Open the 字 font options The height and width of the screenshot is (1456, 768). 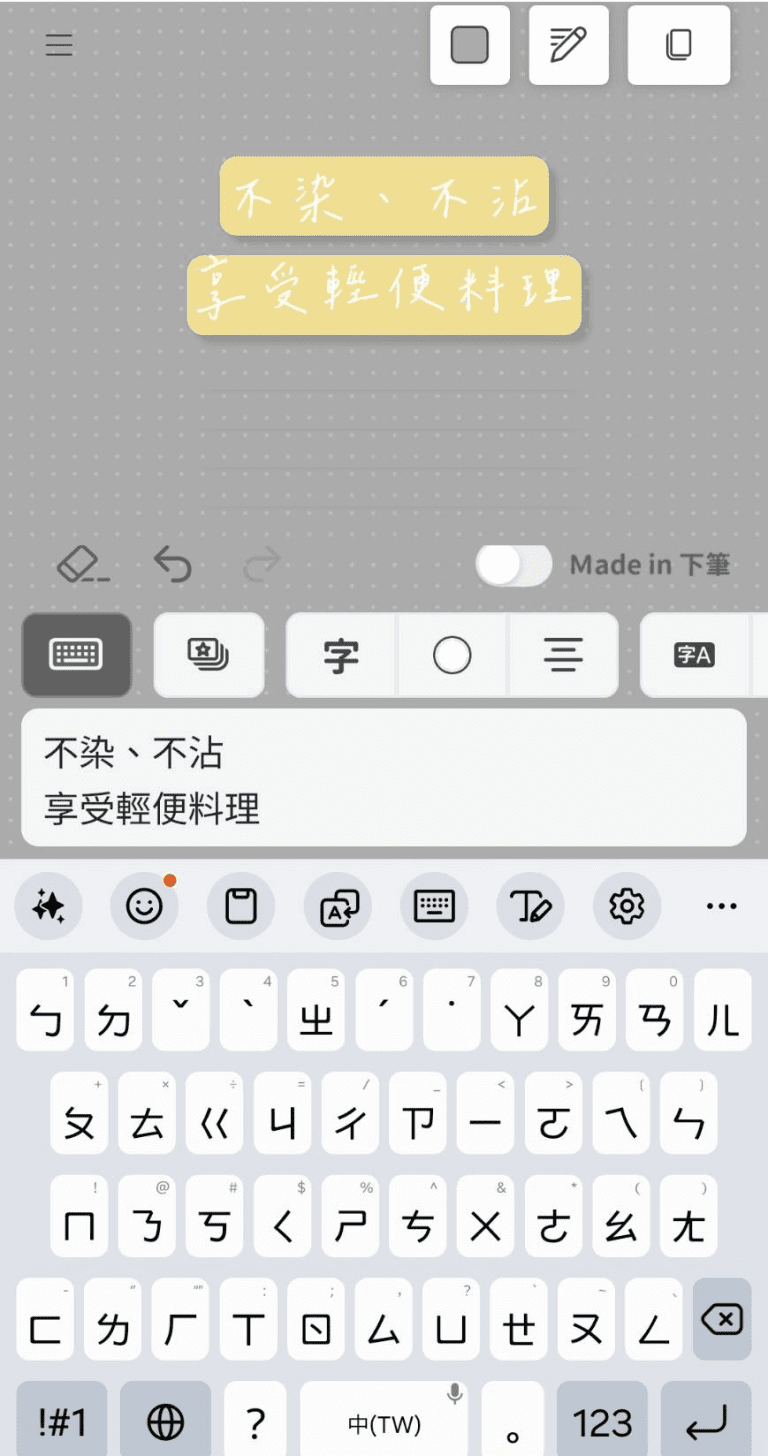[x=342, y=656]
